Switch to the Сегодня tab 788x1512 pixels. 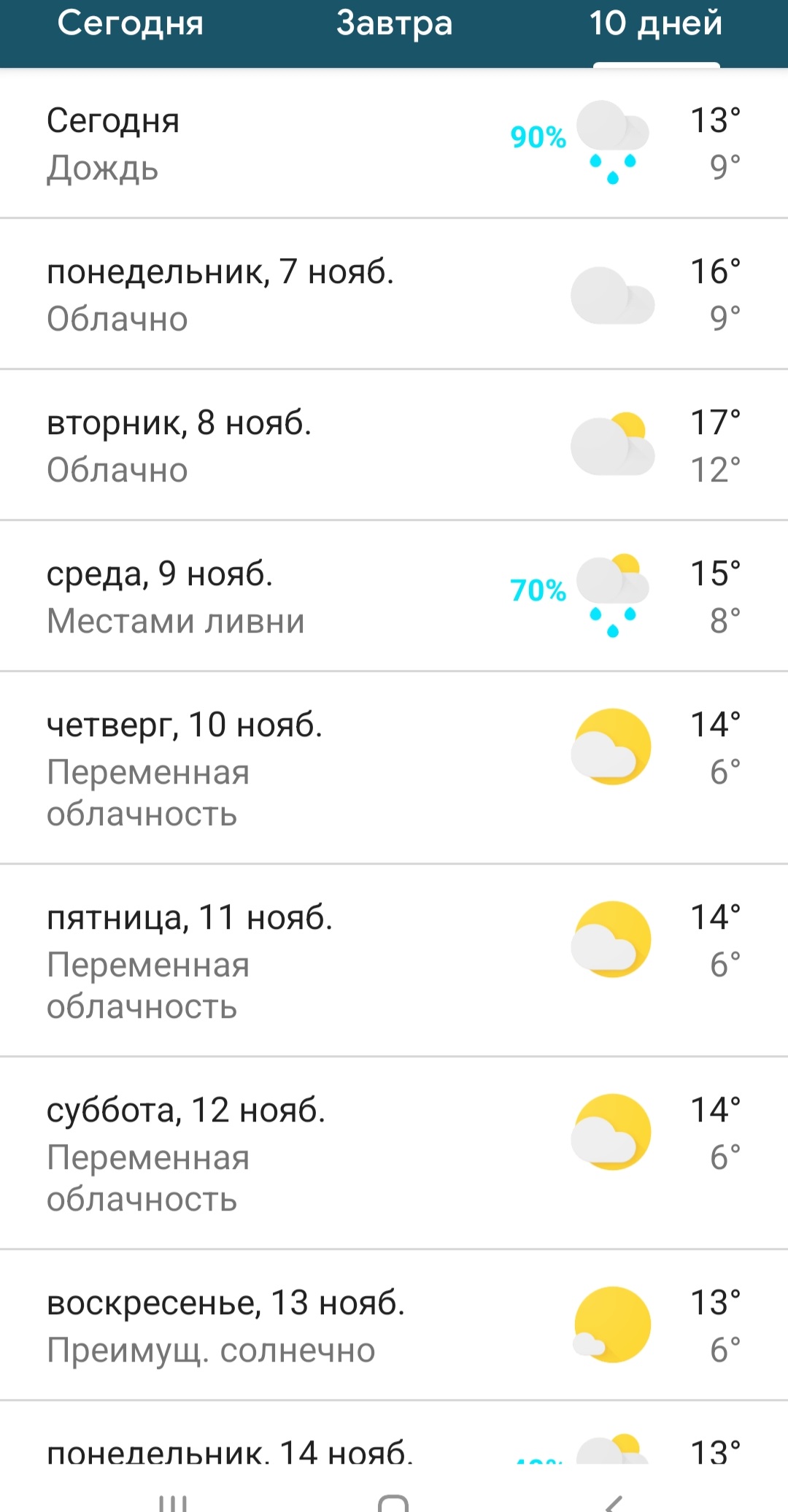(131, 24)
